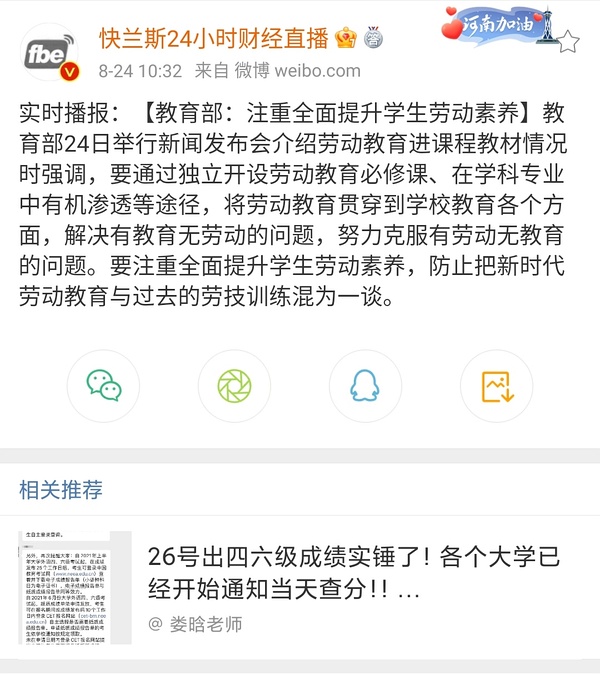Viewport: 600px width, 680px height.
Task: Open 快兰斯24小时财经直播 profile avatar
Action: [48, 53]
